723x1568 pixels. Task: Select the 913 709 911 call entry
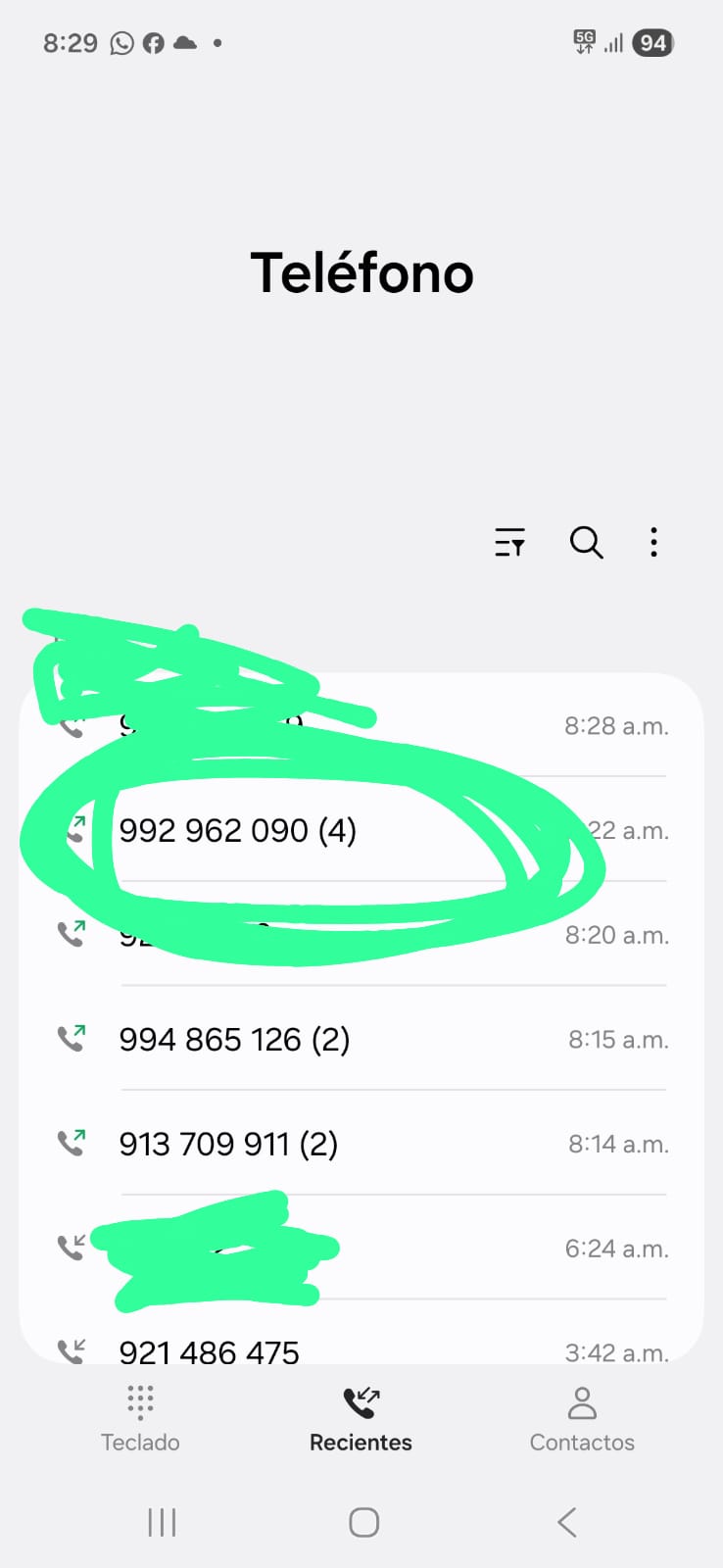228,1144
